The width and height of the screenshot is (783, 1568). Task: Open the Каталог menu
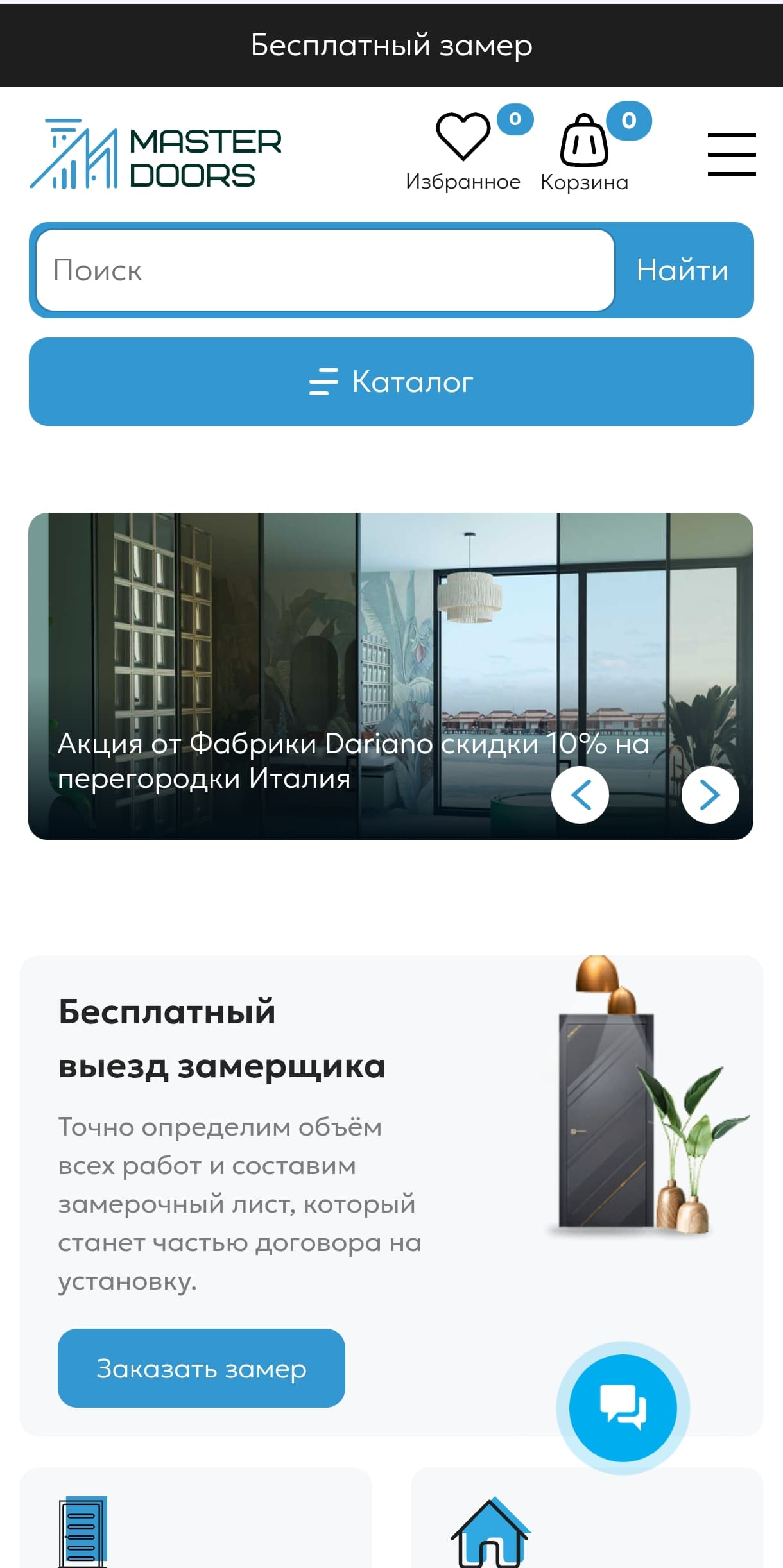point(391,382)
